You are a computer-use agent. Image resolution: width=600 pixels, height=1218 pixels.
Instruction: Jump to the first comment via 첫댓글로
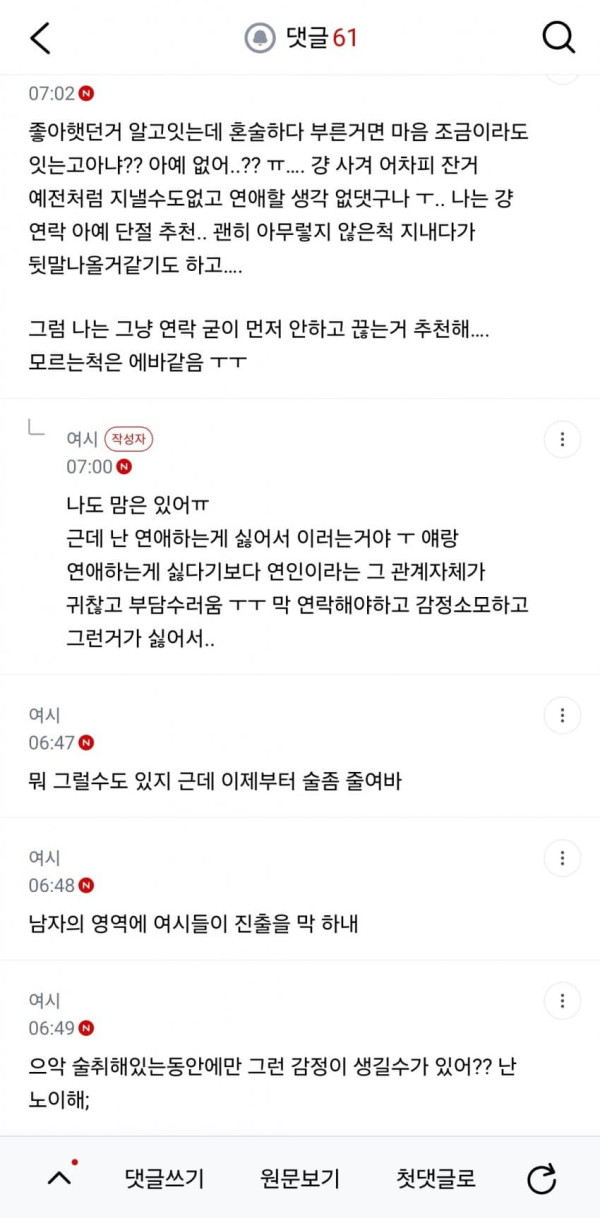[435, 1178]
